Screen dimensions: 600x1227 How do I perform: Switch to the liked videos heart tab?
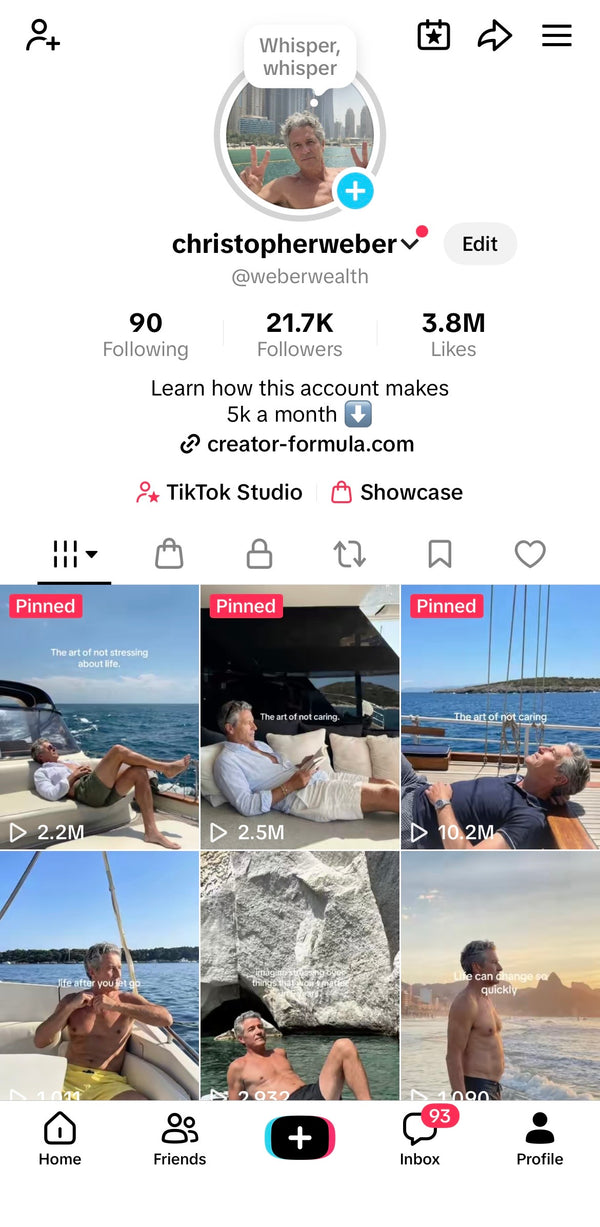click(x=529, y=554)
